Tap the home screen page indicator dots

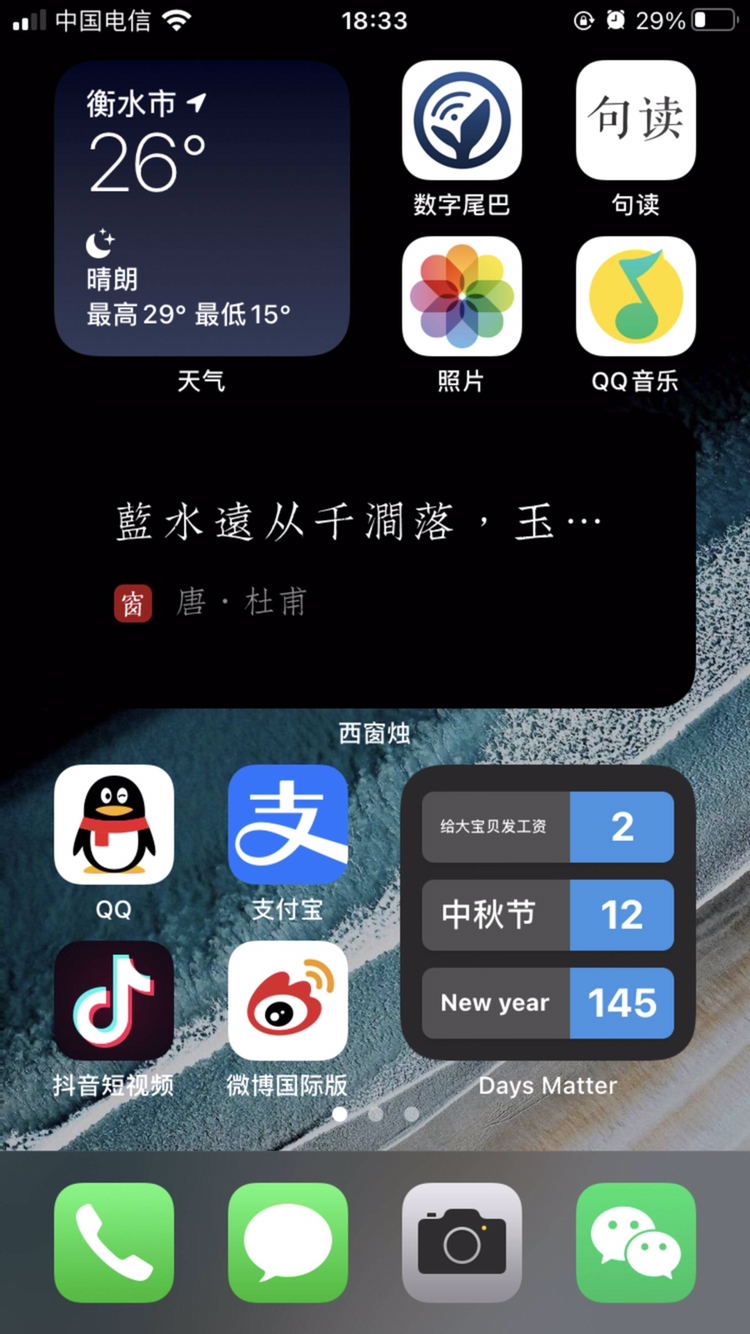[x=375, y=1113]
